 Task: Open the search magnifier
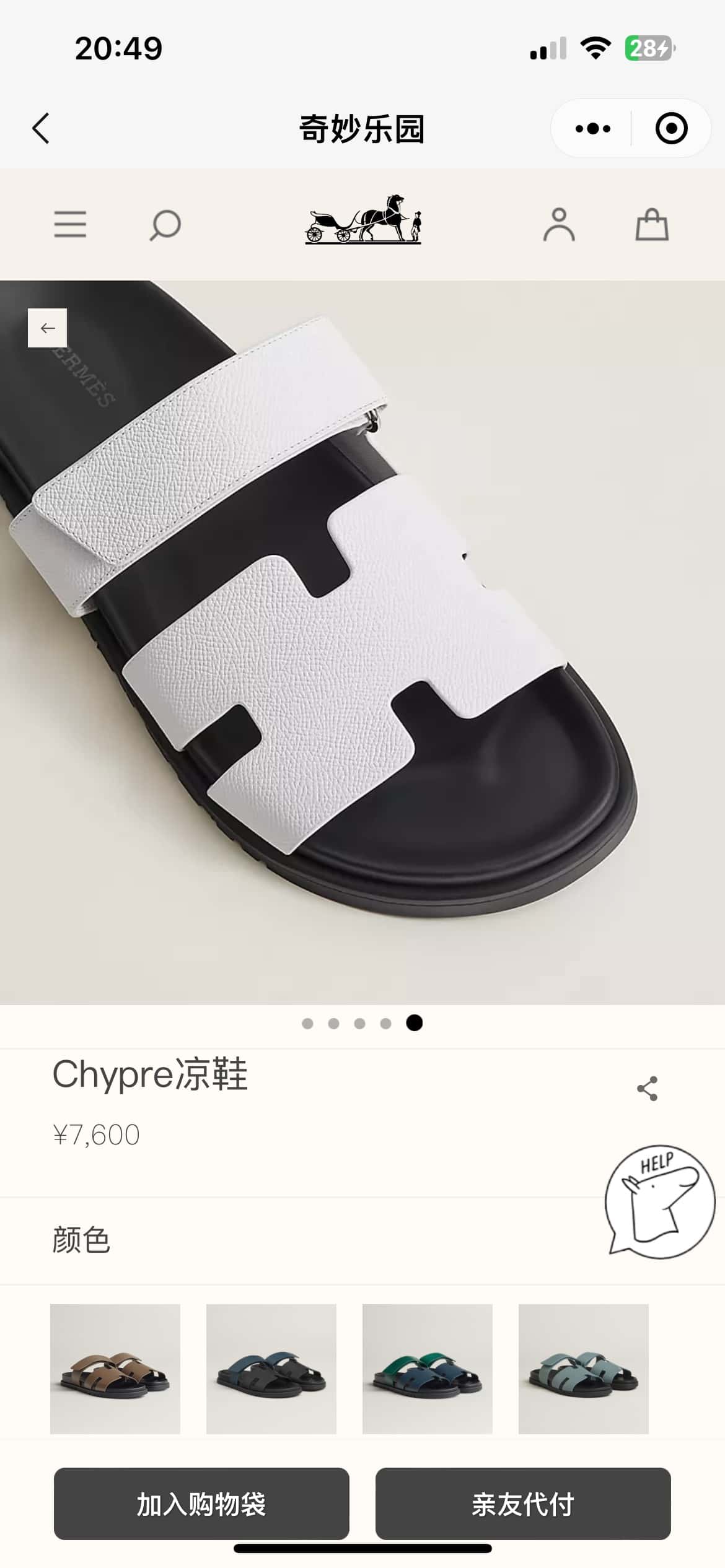(x=165, y=225)
